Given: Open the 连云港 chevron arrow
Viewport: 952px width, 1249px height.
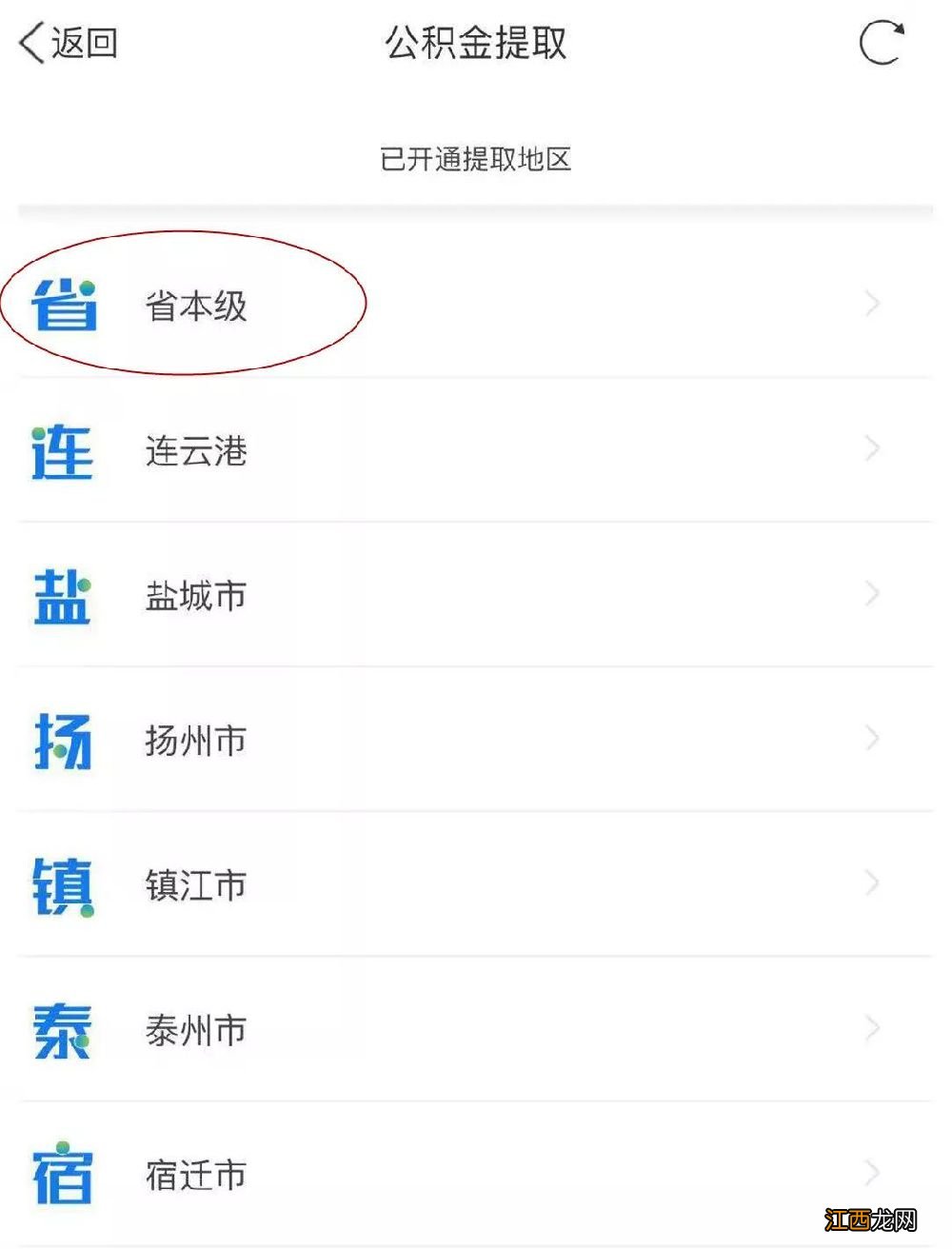Looking at the screenshot, I should point(872,448).
